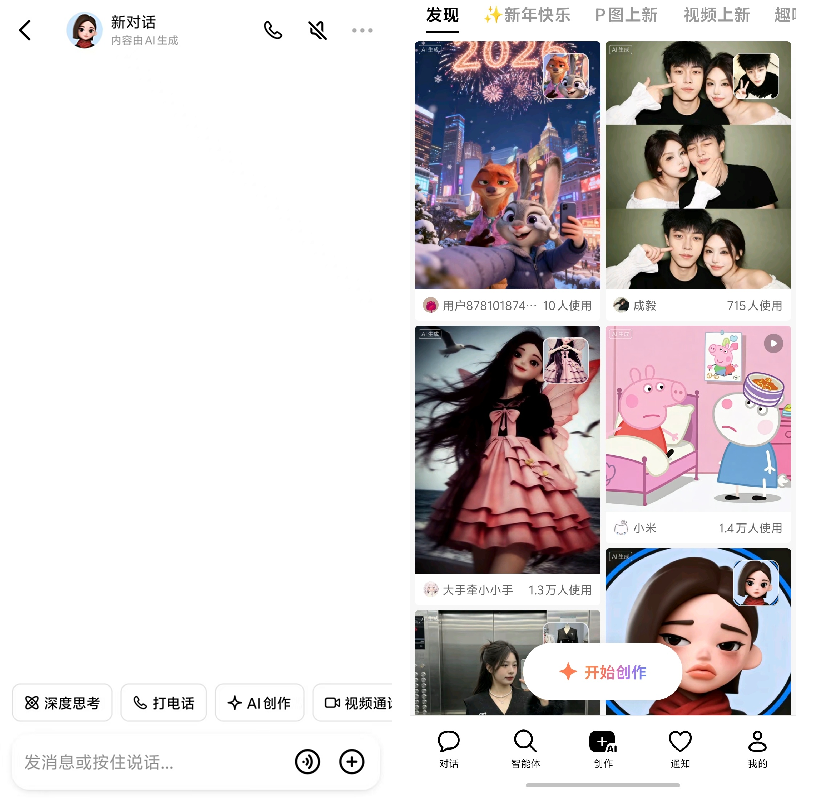The image size is (828, 802).
Task: Start a voice call from the header
Action: point(273,30)
